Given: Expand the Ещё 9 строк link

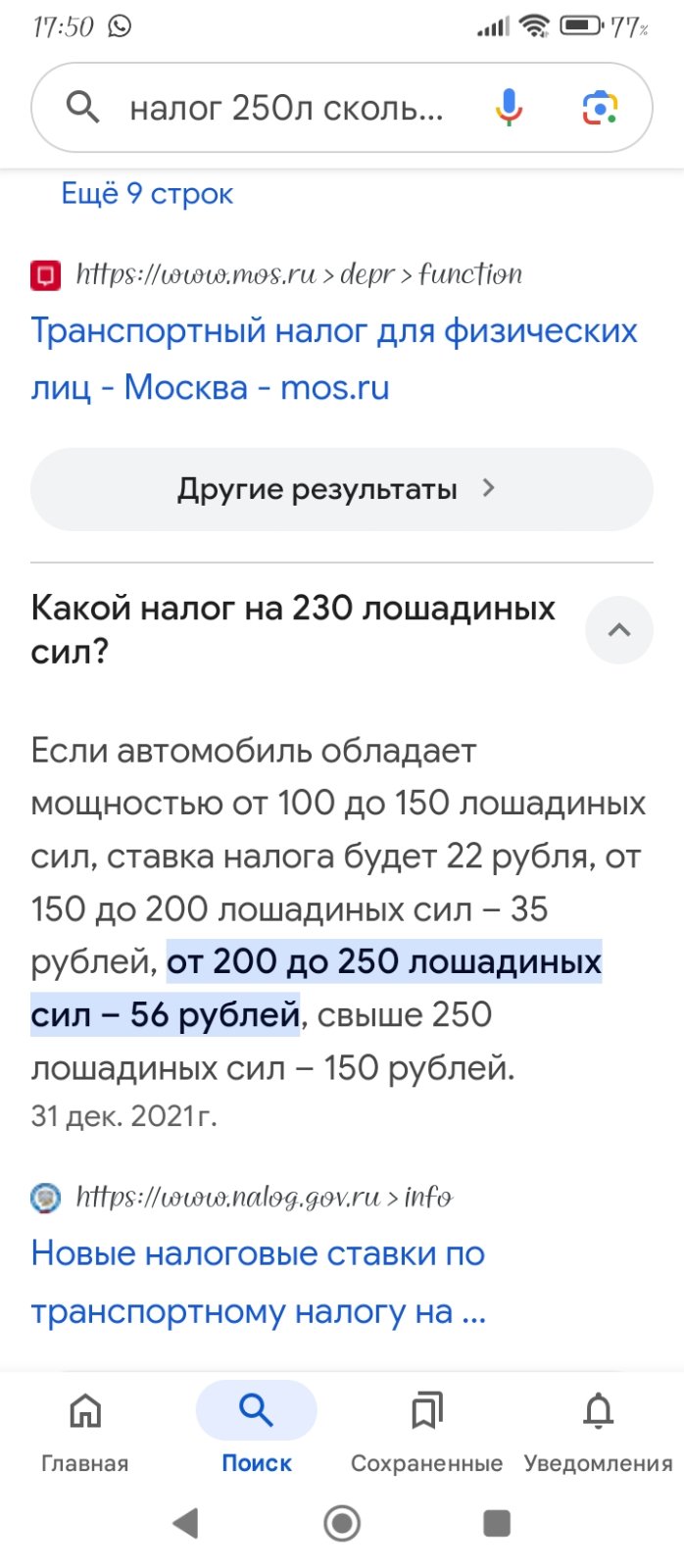Looking at the screenshot, I should point(147,193).
